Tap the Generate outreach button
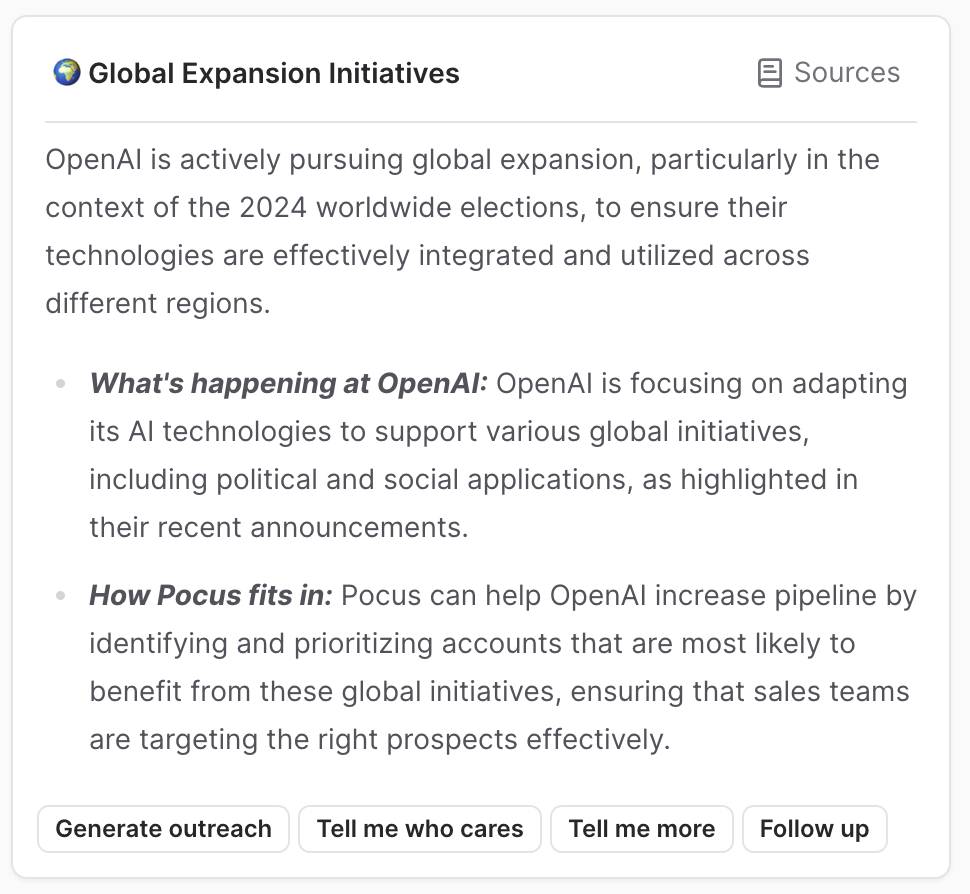970x894 pixels. click(164, 829)
